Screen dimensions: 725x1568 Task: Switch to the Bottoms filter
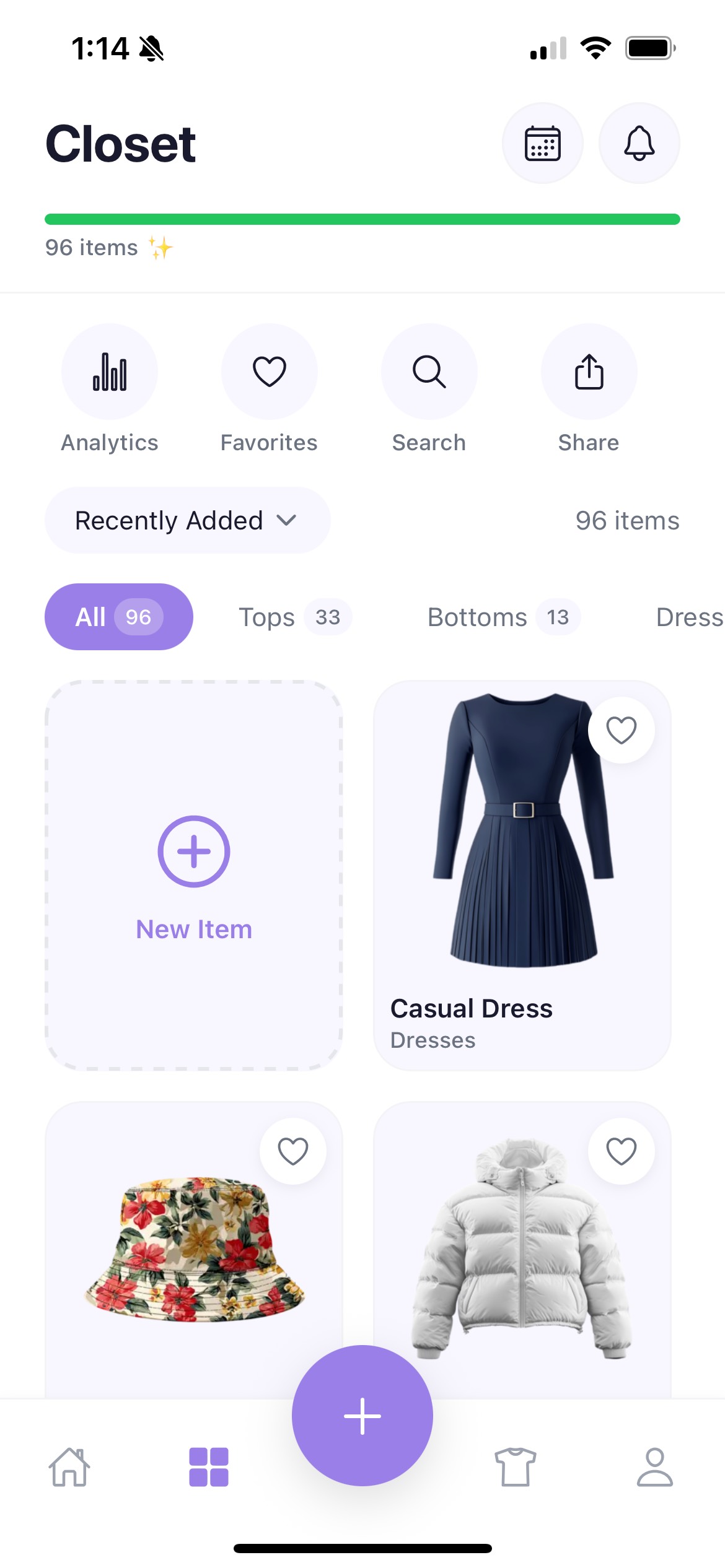[x=501, y=617]
